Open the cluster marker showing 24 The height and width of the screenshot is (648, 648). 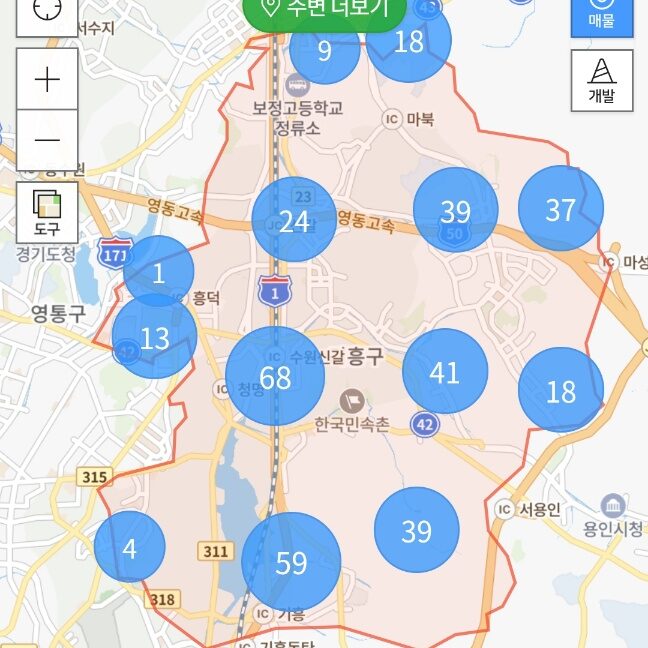pos(294,220)
